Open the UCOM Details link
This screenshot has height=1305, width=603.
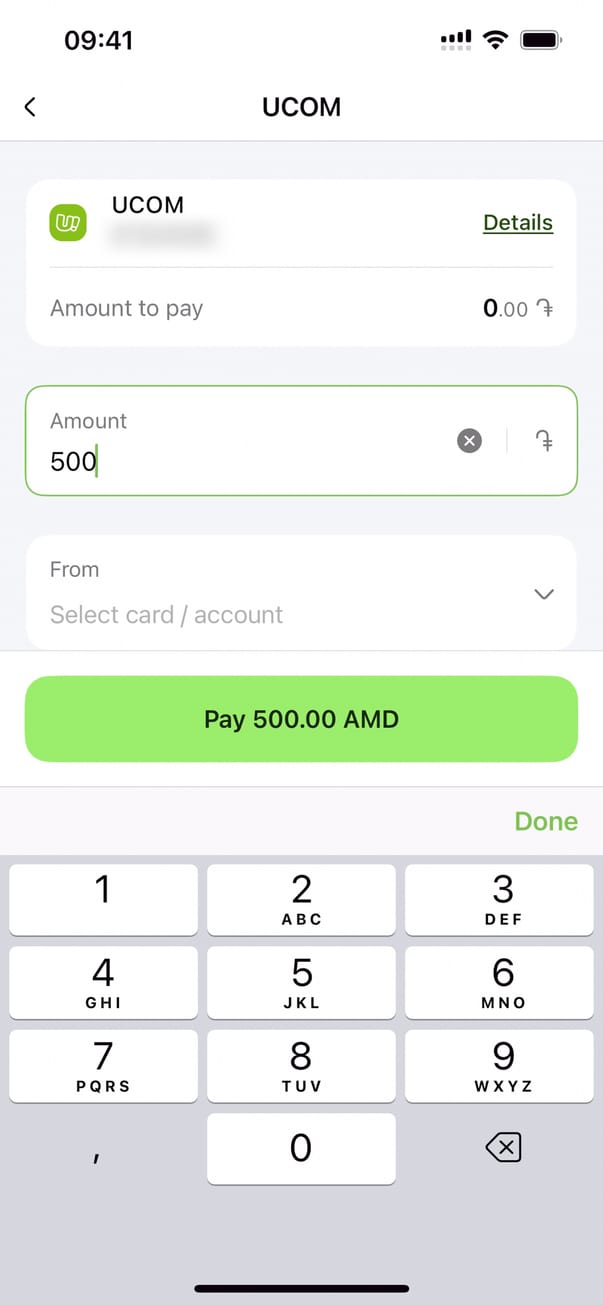(x=517, y=223)
